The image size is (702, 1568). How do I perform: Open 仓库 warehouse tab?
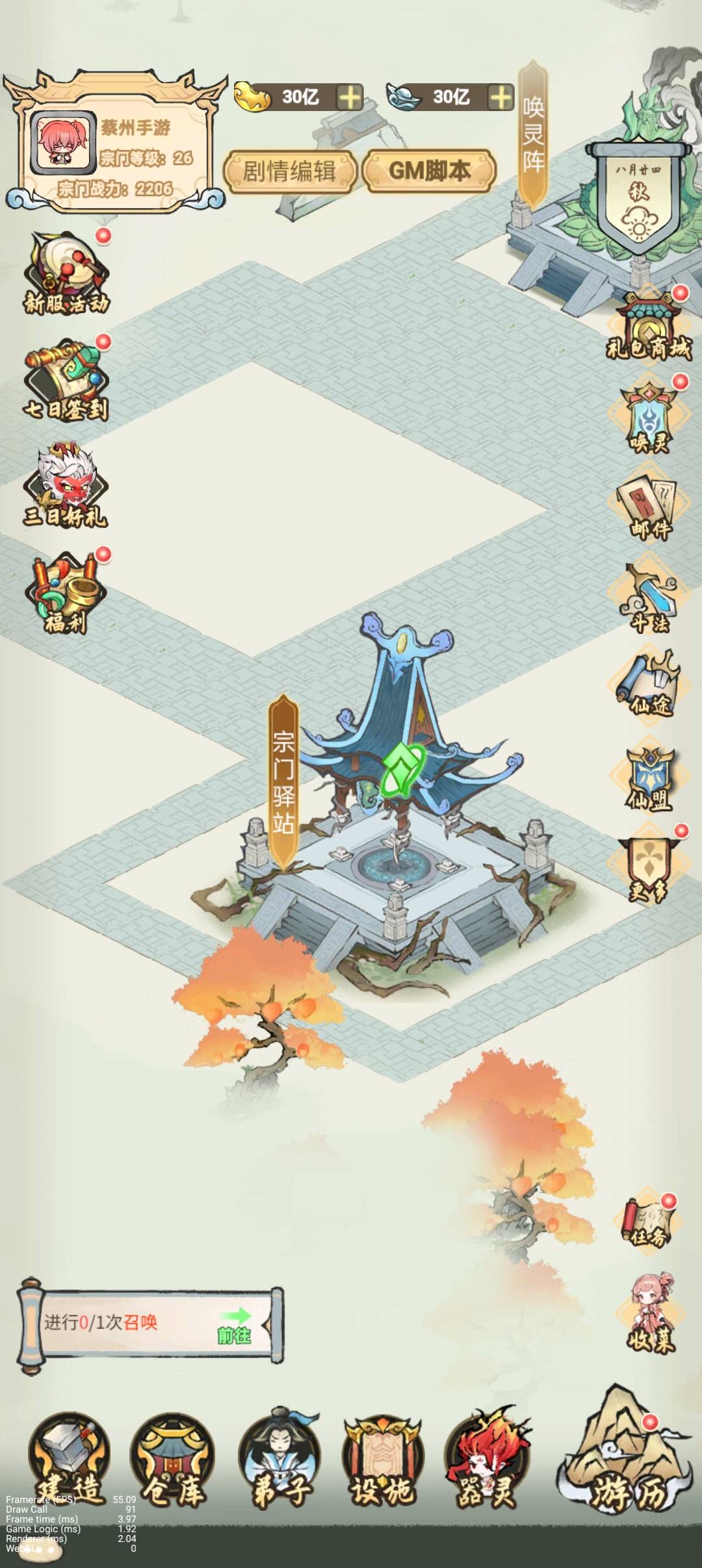[172, 1461]
